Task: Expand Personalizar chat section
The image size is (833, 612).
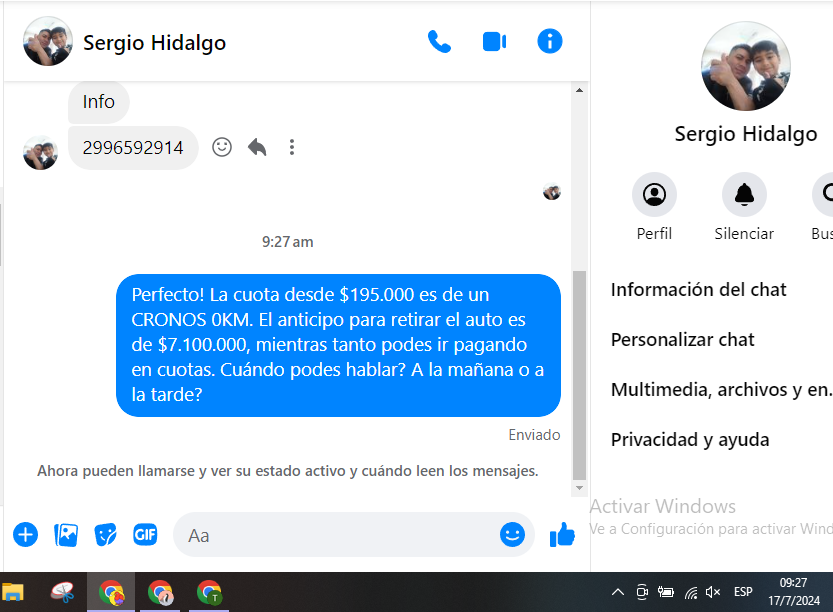Action: pos(683,340)
